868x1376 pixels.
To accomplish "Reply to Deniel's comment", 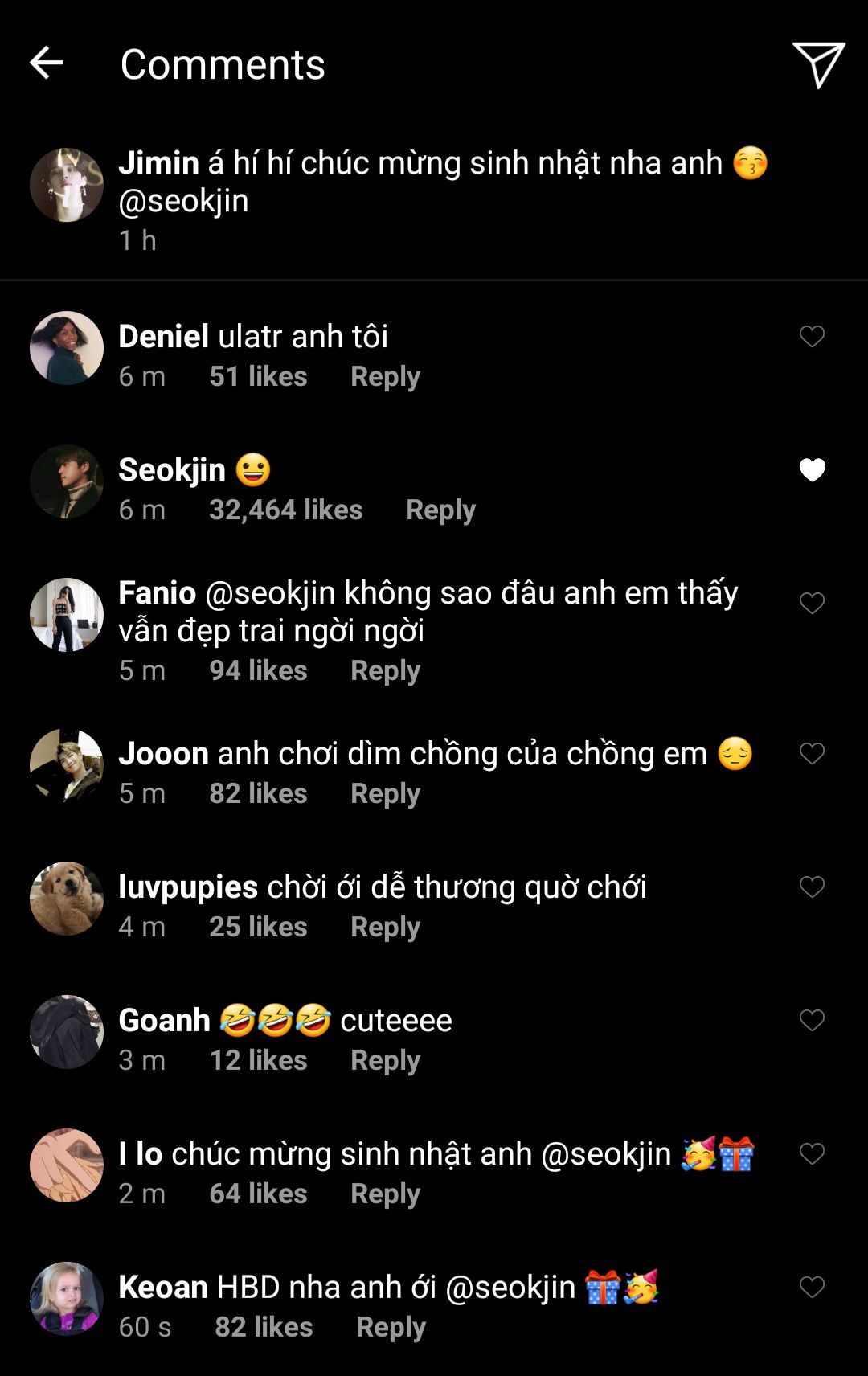I will [385, 377].
